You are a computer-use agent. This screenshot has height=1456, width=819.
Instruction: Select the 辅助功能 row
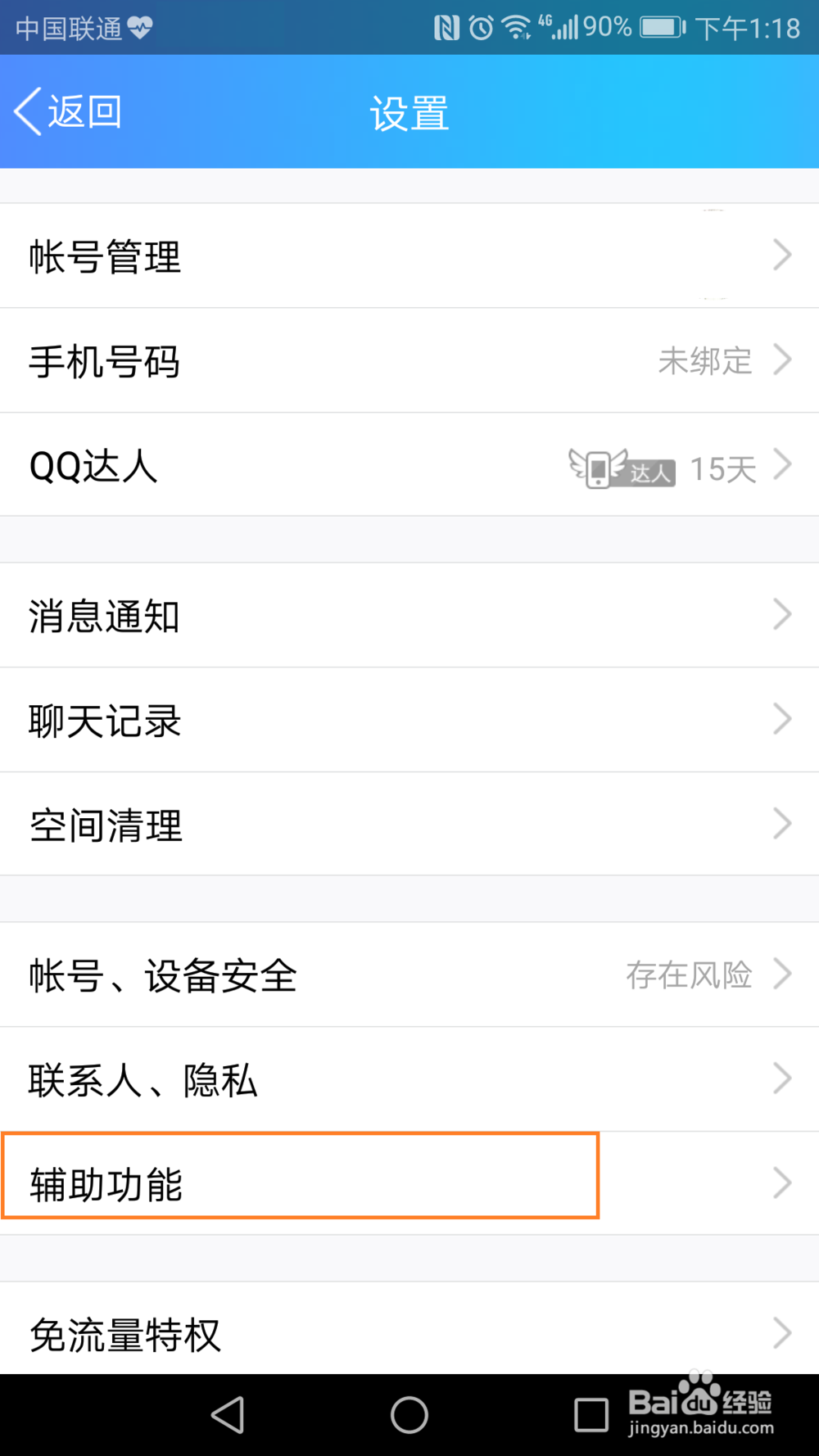point(301,1184)
